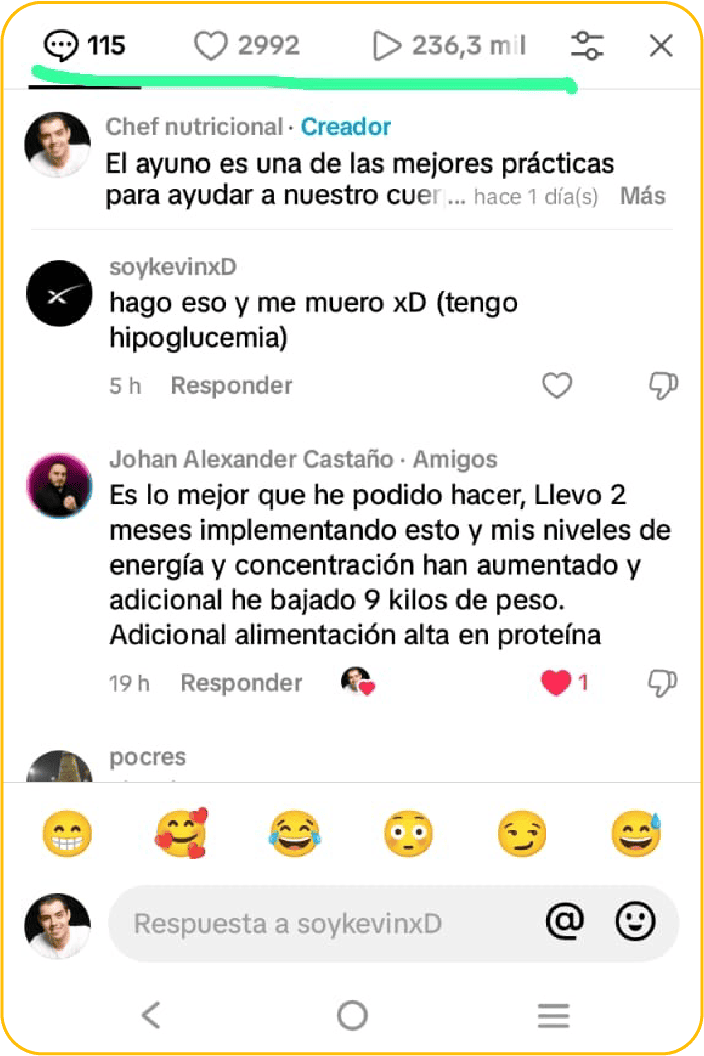Open the emoji picker in reply field
This screenshot has height=1056, width=704.
pyautogui.click(x=635, y=922)
